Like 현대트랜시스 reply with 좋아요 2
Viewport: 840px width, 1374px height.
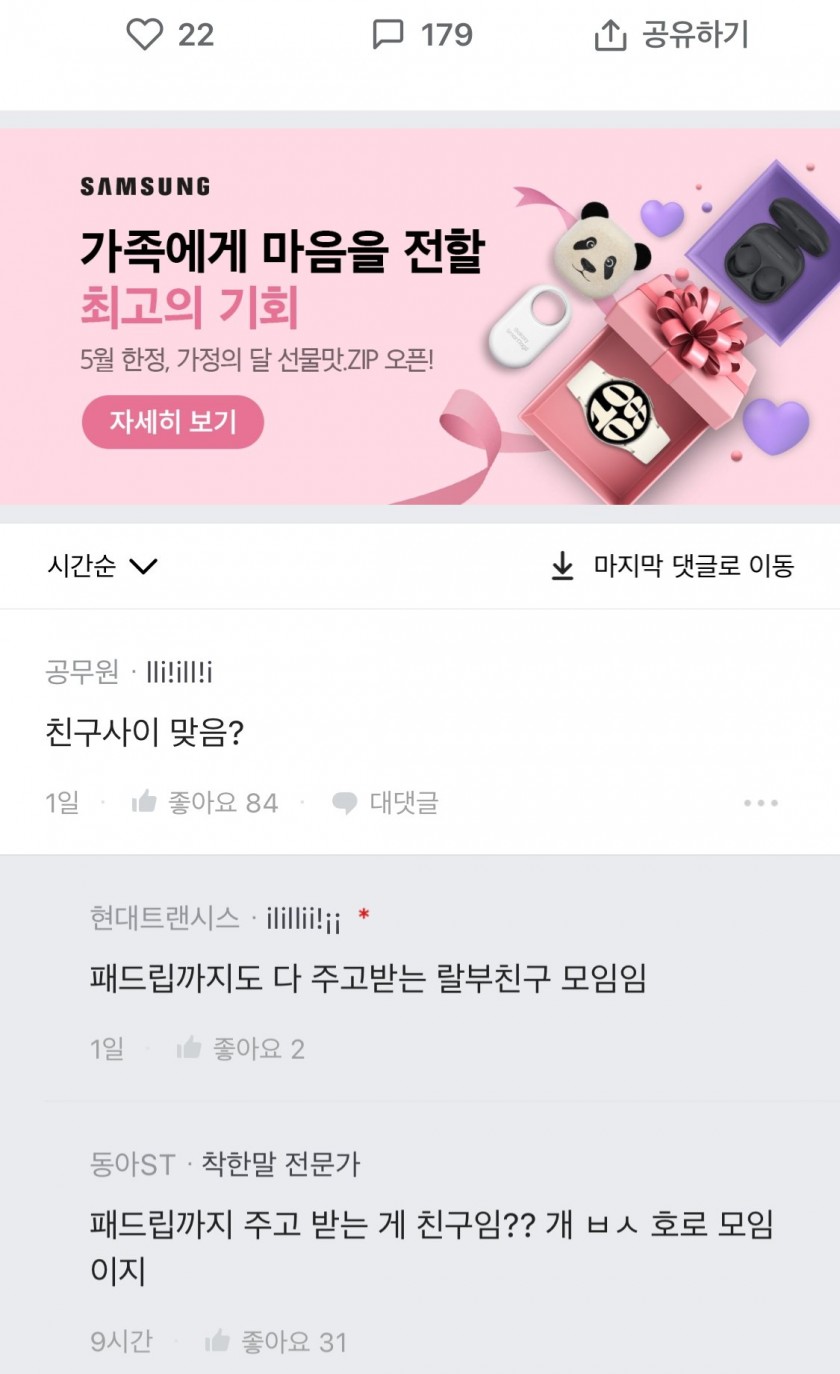click(240, 1048)
